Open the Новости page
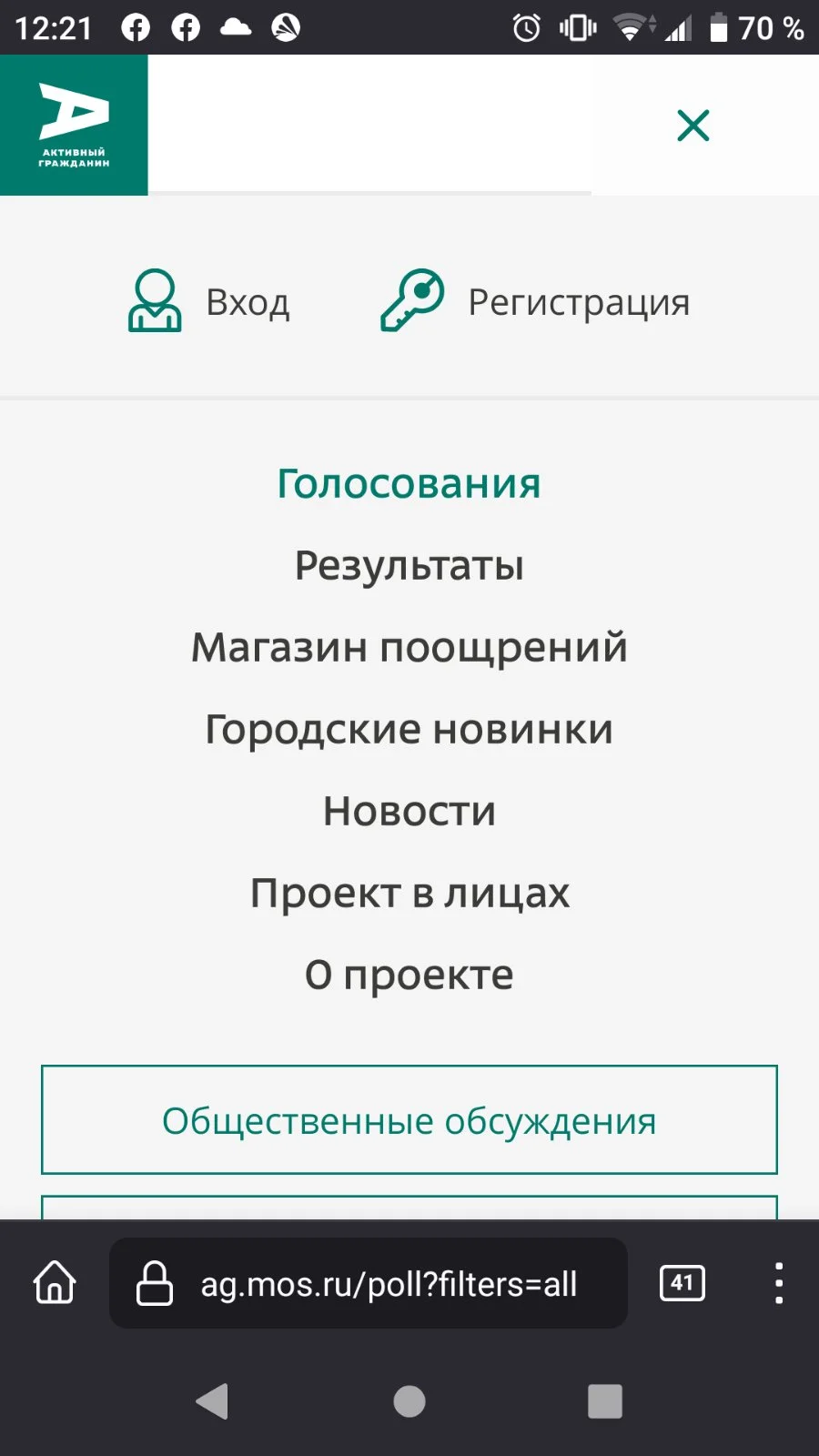819x1456 pixels. [x=409, y=811]
